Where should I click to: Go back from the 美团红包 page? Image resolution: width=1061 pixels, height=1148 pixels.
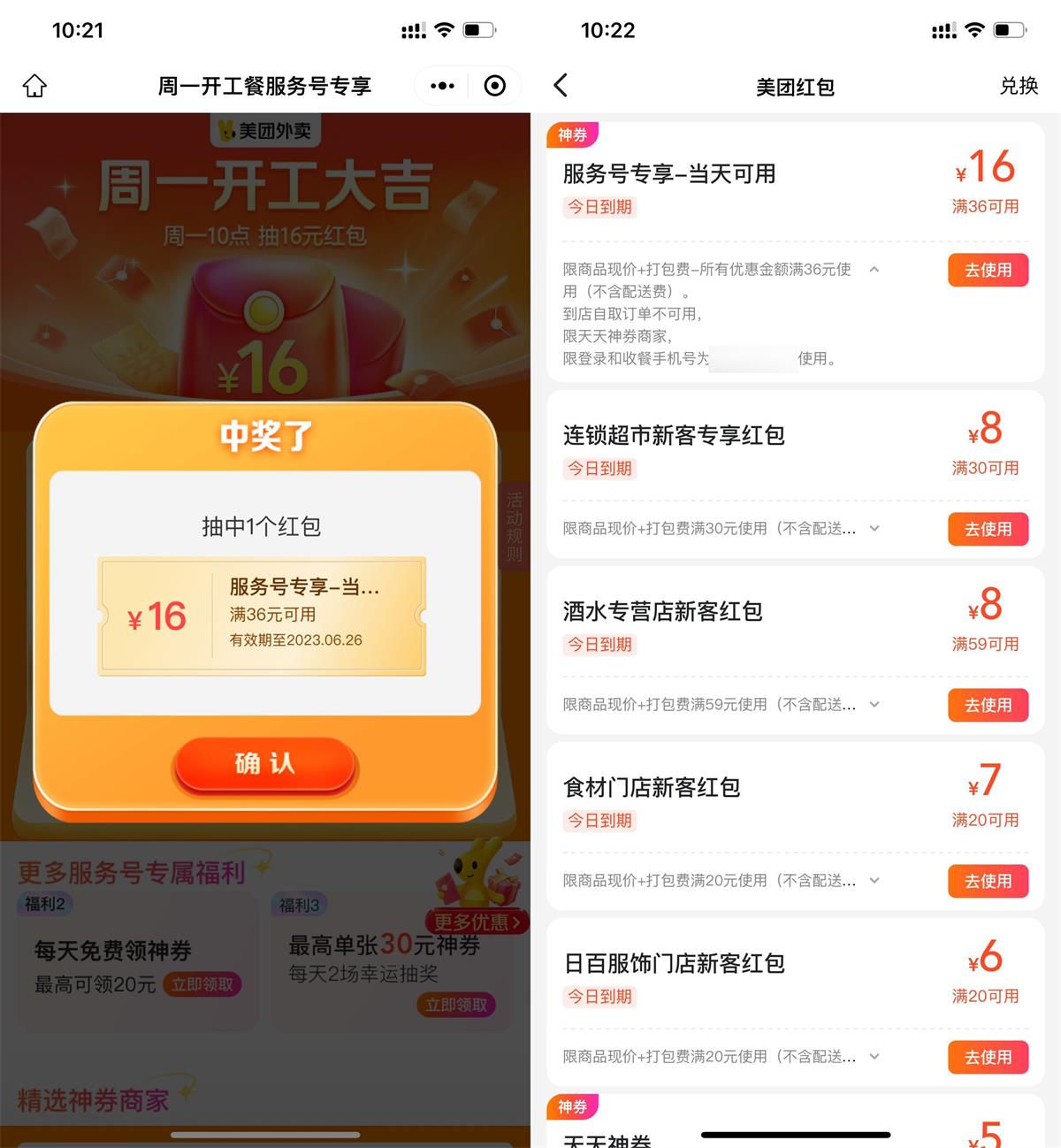pyautogui.click(x=561, y=86)
